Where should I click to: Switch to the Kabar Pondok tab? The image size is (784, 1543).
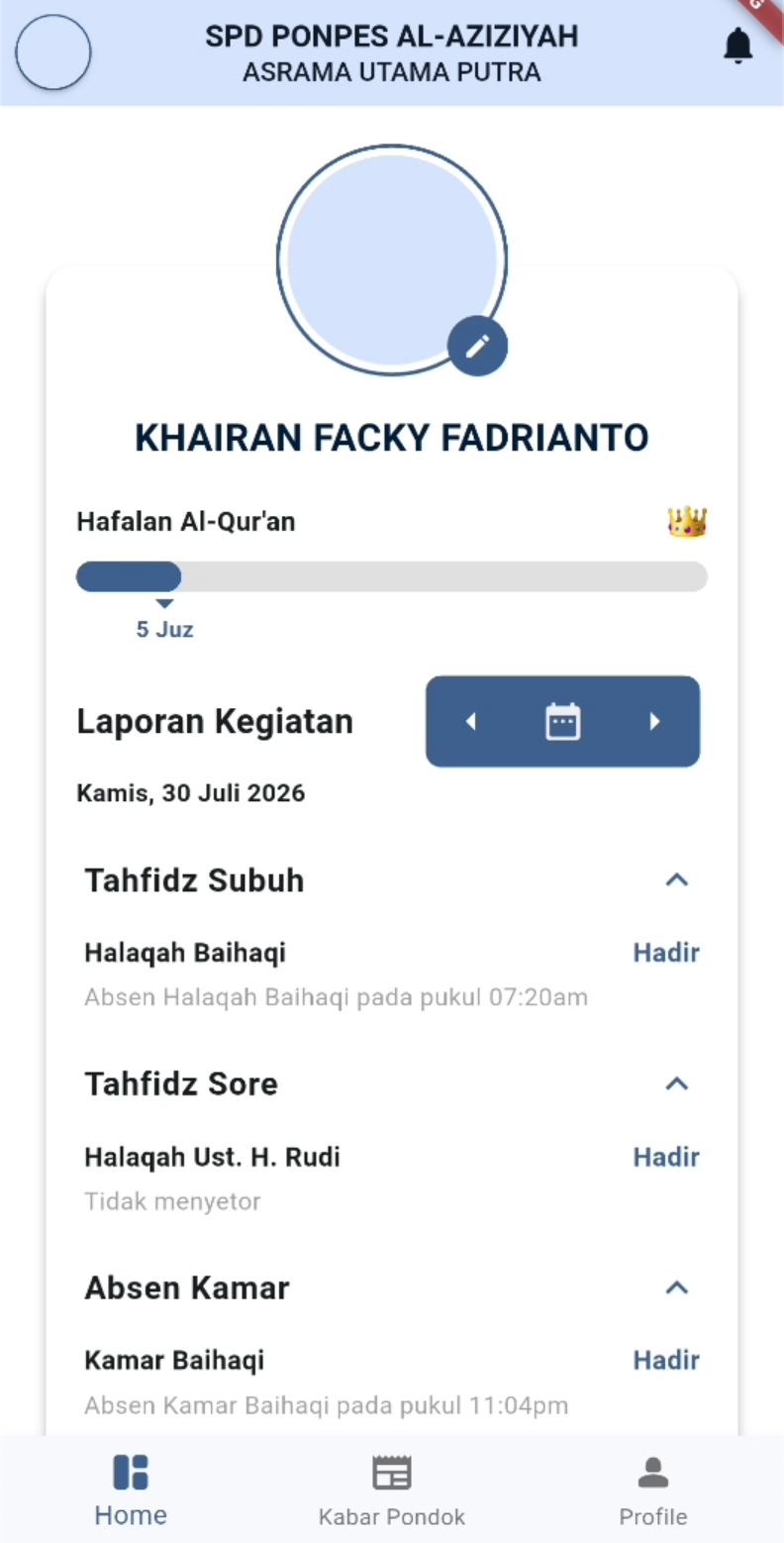392,1491
